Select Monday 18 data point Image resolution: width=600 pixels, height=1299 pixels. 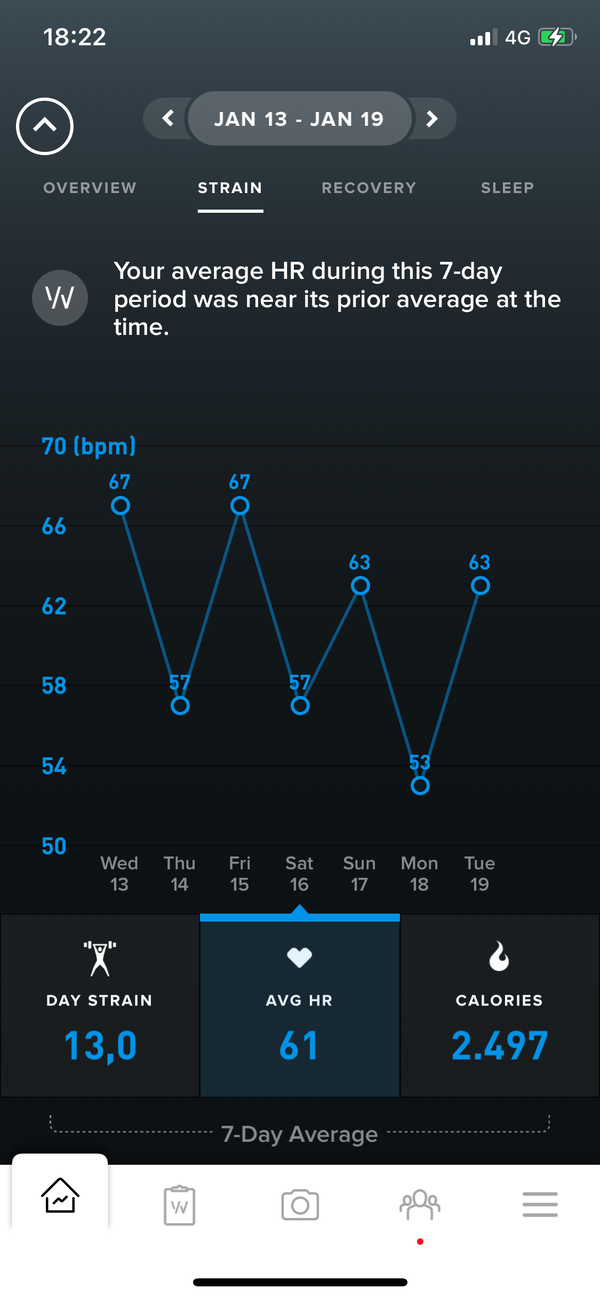pos(420,785)
